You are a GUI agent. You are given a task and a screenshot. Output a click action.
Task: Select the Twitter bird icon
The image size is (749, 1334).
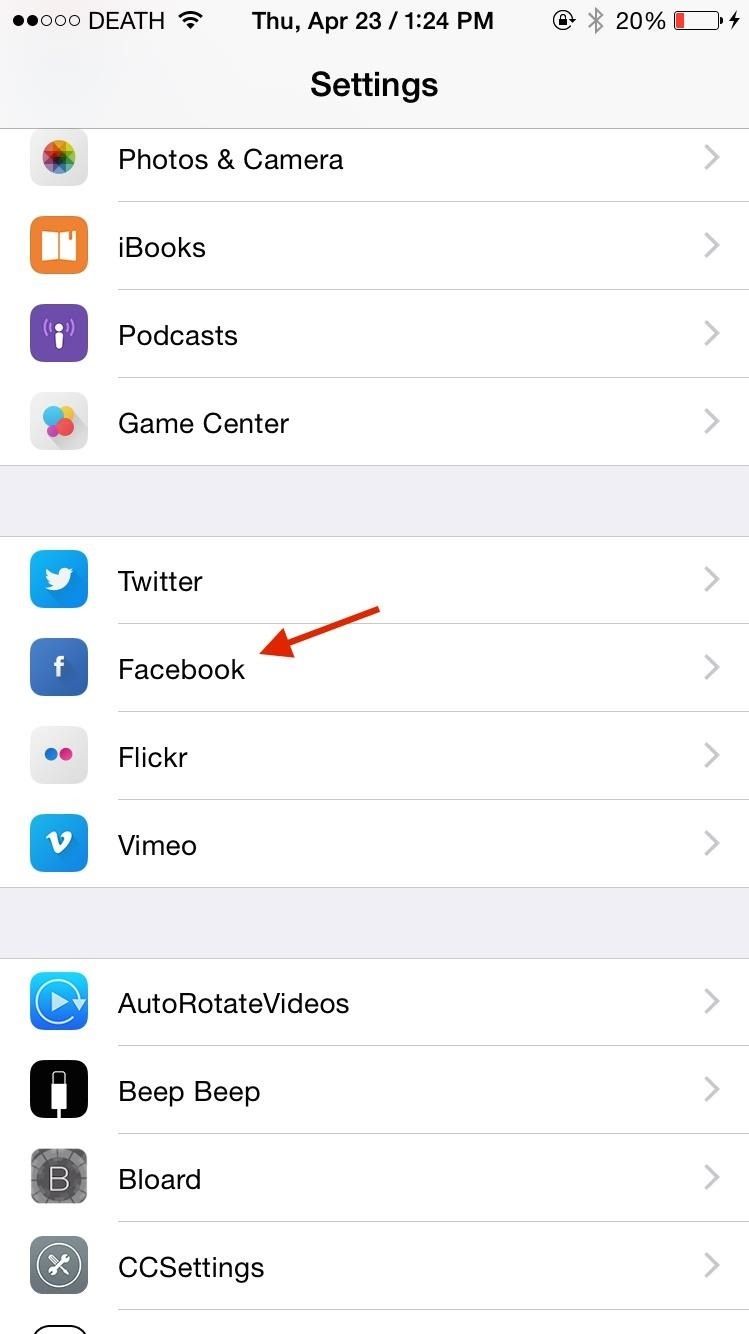(58, 579)
